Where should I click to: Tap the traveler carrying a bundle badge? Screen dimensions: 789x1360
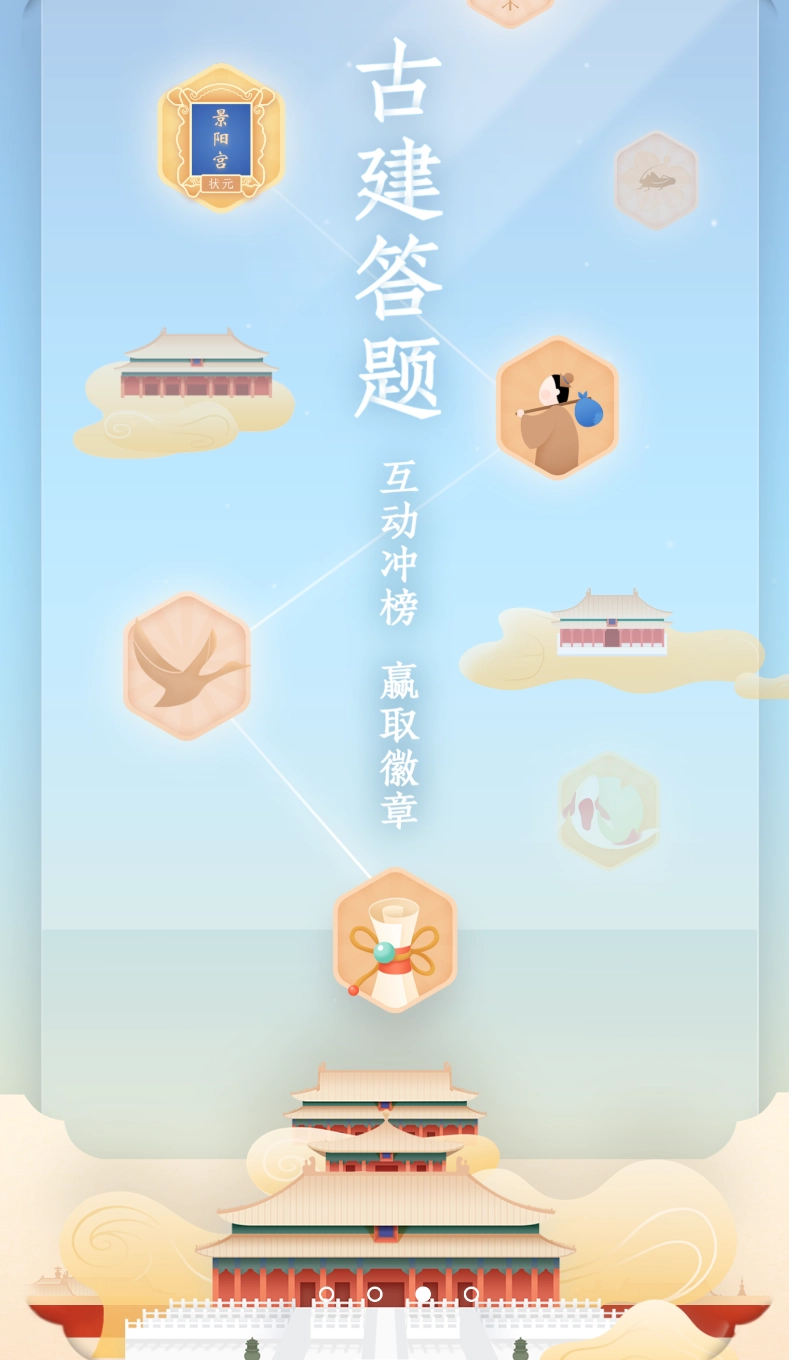pyautogui.click(x=558, y=405)
